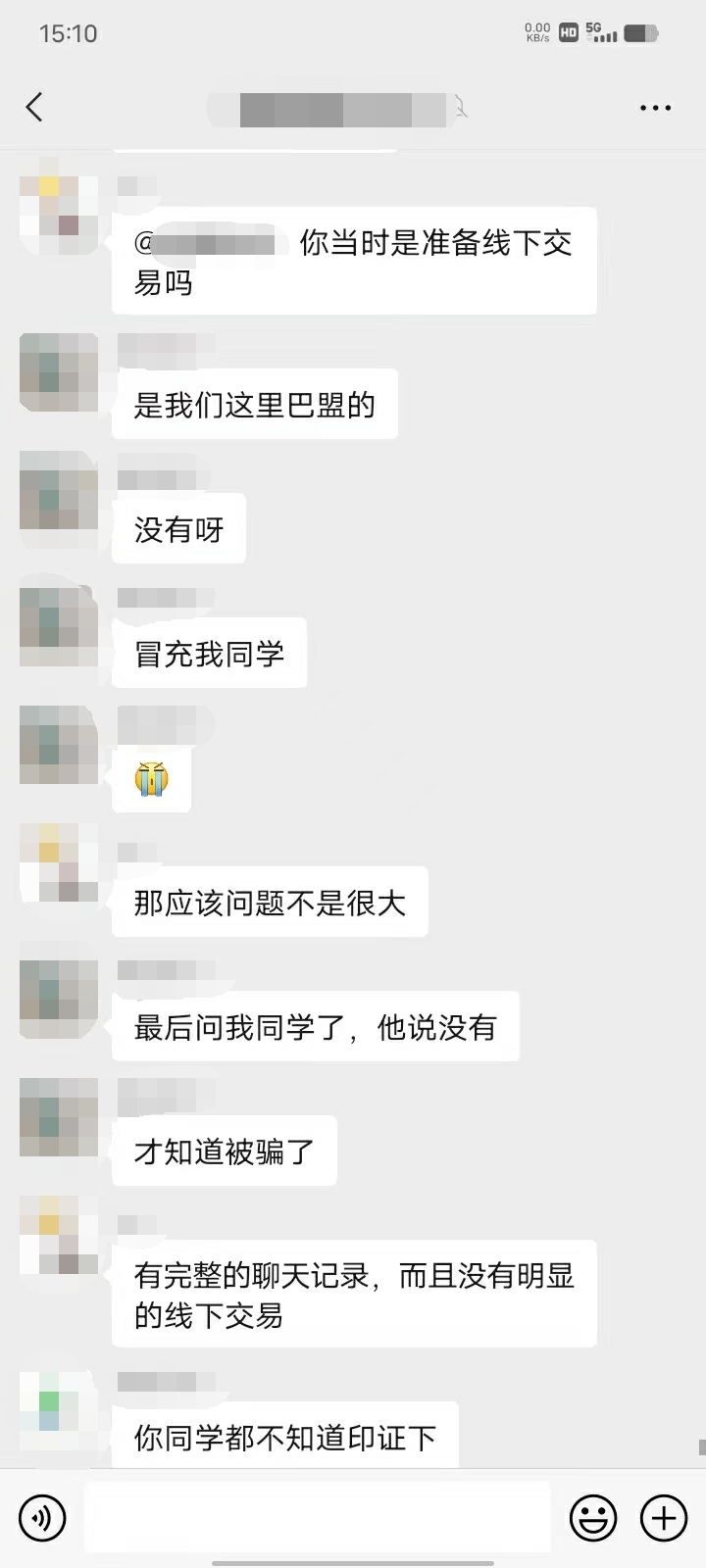
Task: Open the profile of "是我们这里巴盟的" sender
Action: 59,372
